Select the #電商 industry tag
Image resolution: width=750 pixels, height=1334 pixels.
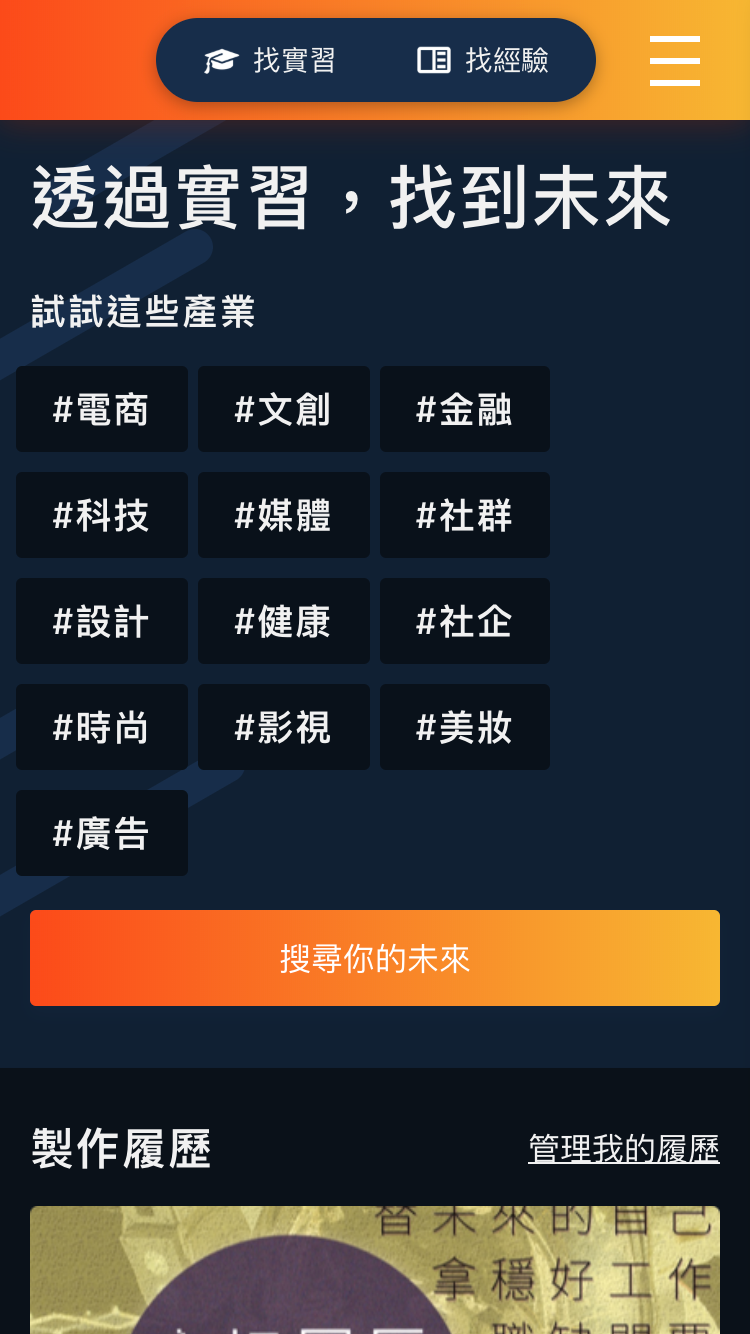coord(102,409)
